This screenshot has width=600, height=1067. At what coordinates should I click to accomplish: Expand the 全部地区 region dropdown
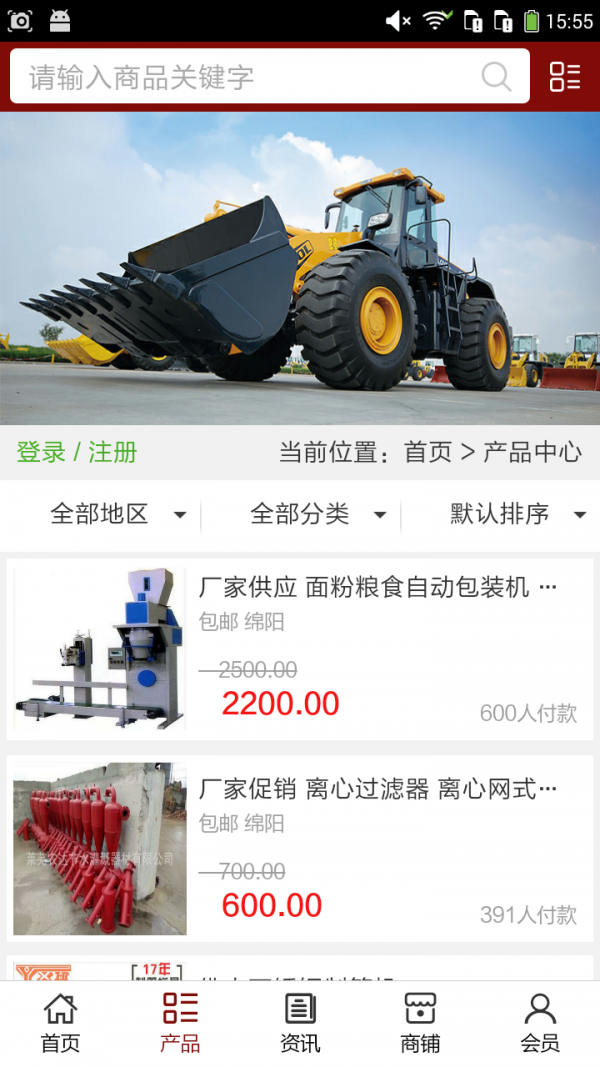click(x=118, y=515)
